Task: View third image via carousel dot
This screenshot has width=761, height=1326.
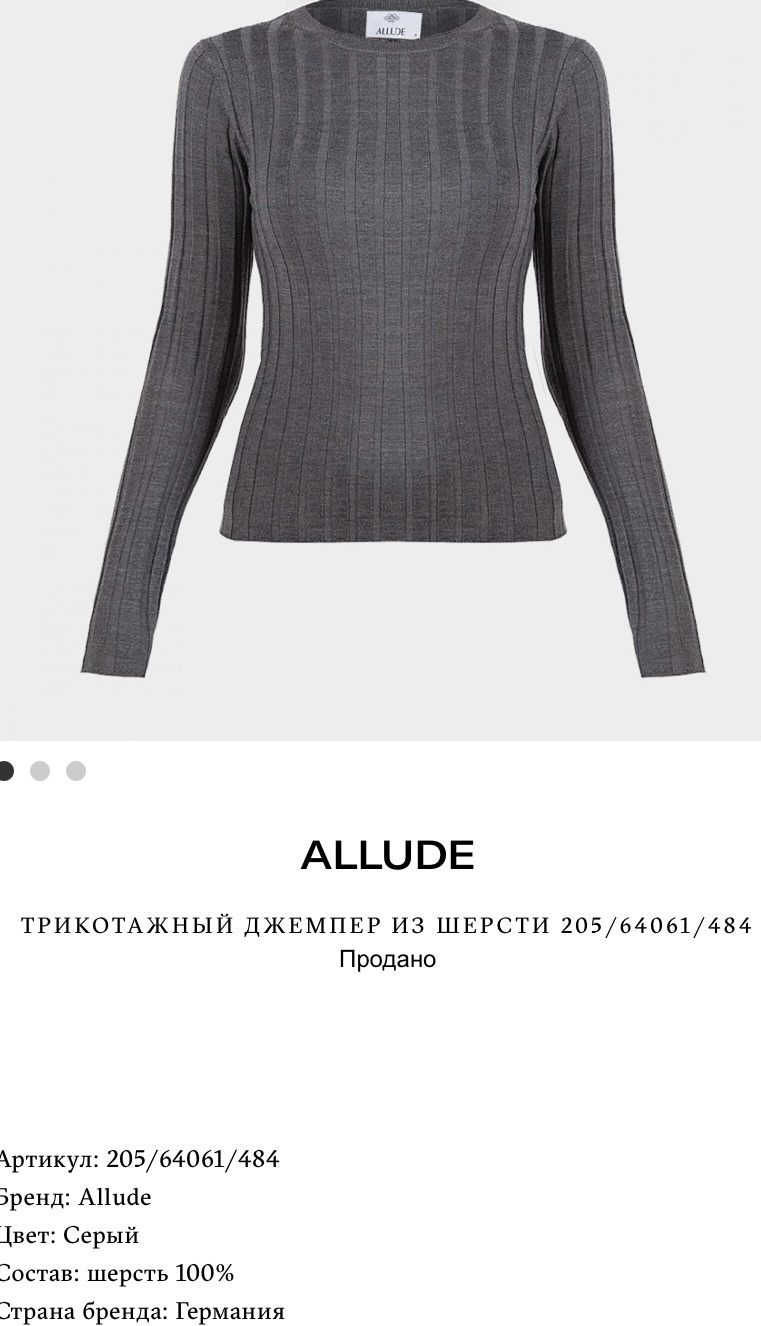Action: [74, 770]
